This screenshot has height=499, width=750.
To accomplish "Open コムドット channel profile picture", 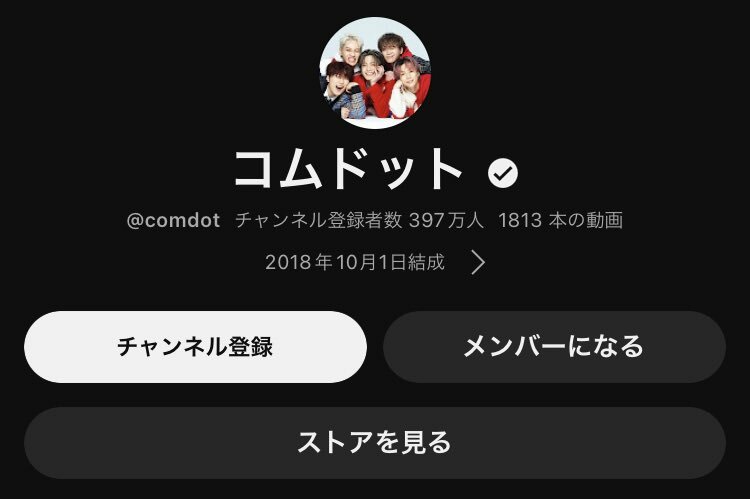I will pos(374,73).
